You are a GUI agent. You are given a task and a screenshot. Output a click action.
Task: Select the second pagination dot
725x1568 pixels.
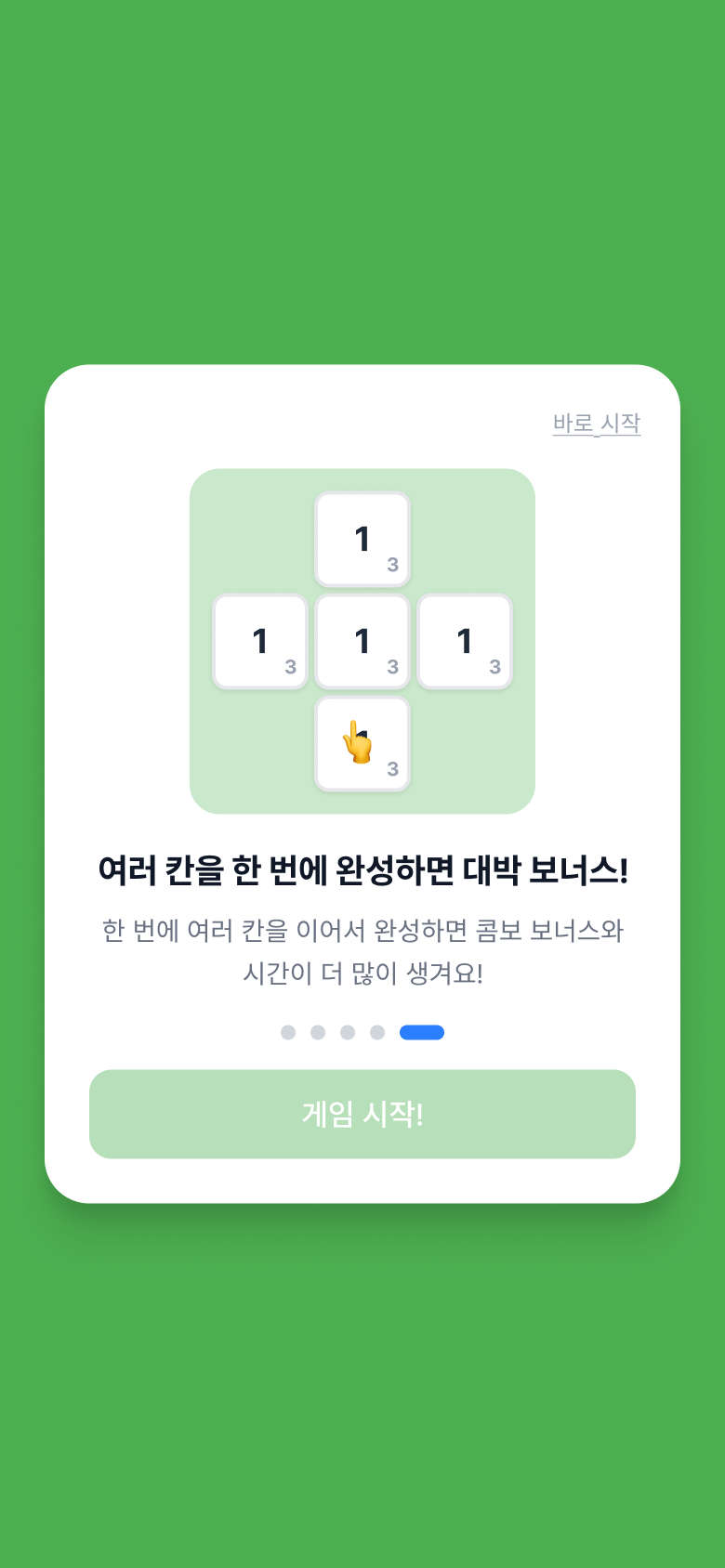(319, 1032)
